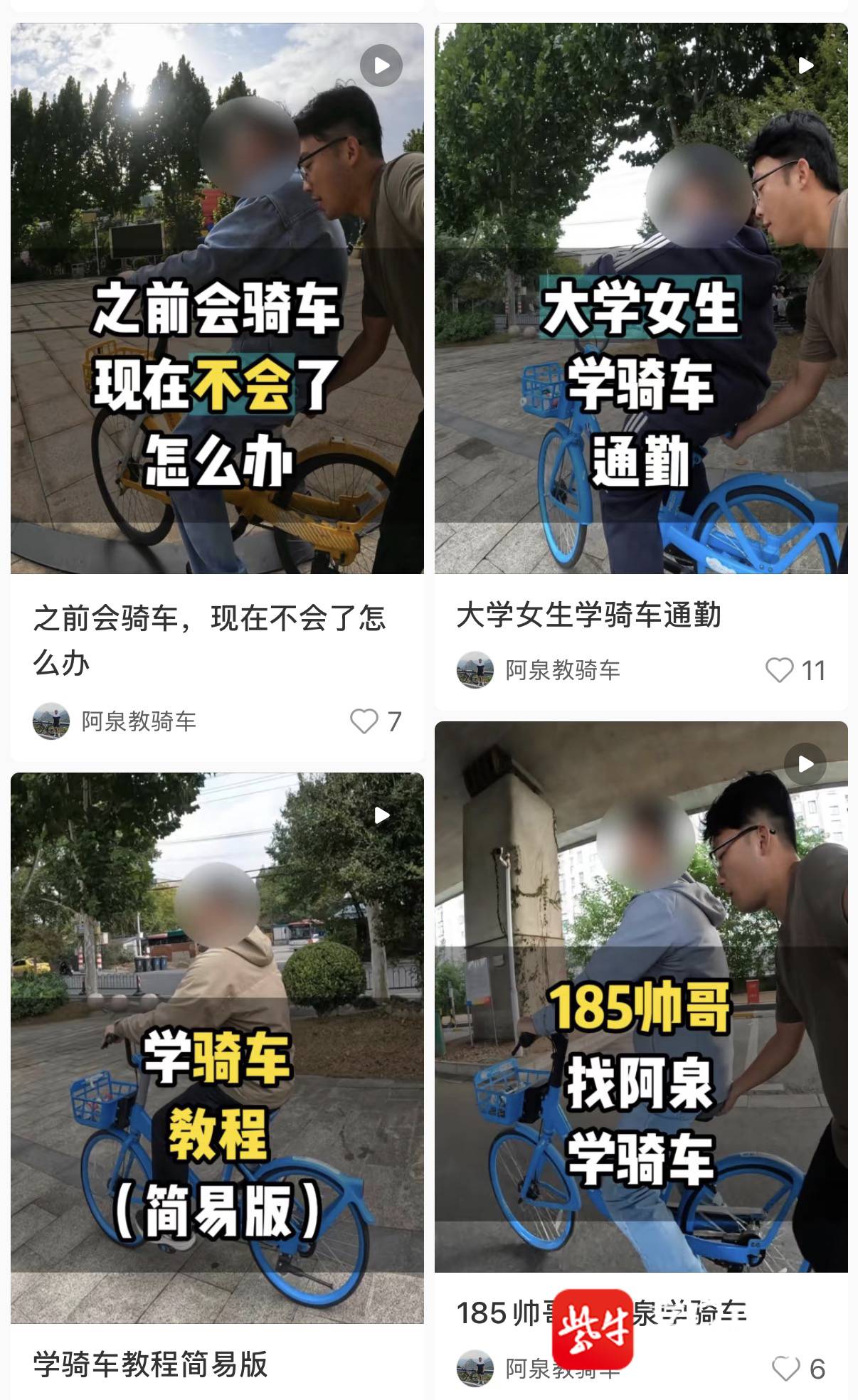Open 阿泉教骑车 profile under 大学女生学骑车通勤
This screenshot has height=1400, width=858.
pyautogui.click(x=539, y=670)
